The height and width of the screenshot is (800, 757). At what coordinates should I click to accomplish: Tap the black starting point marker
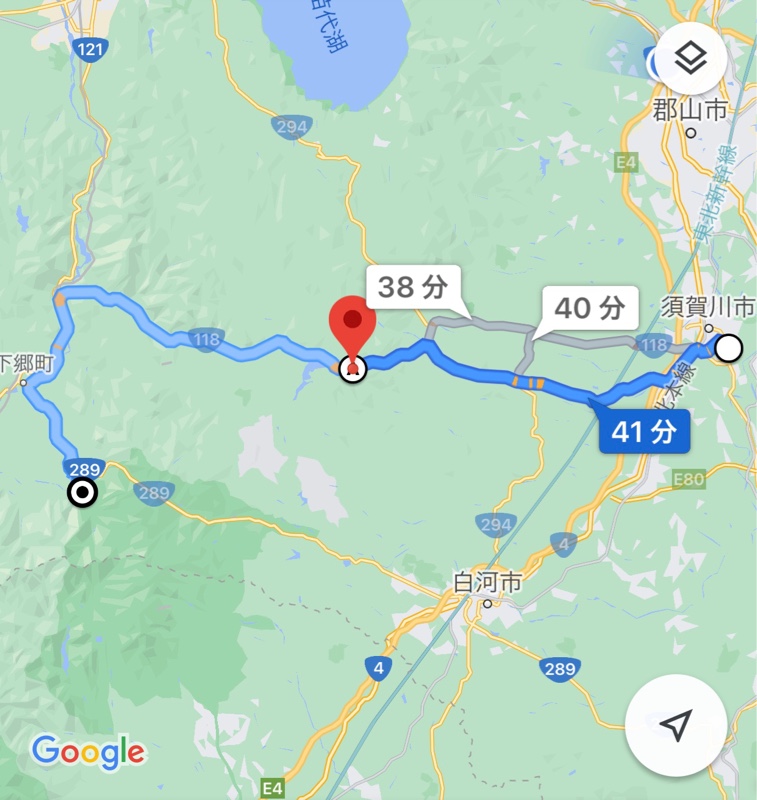pyautogui.click(x=82, y=492)
